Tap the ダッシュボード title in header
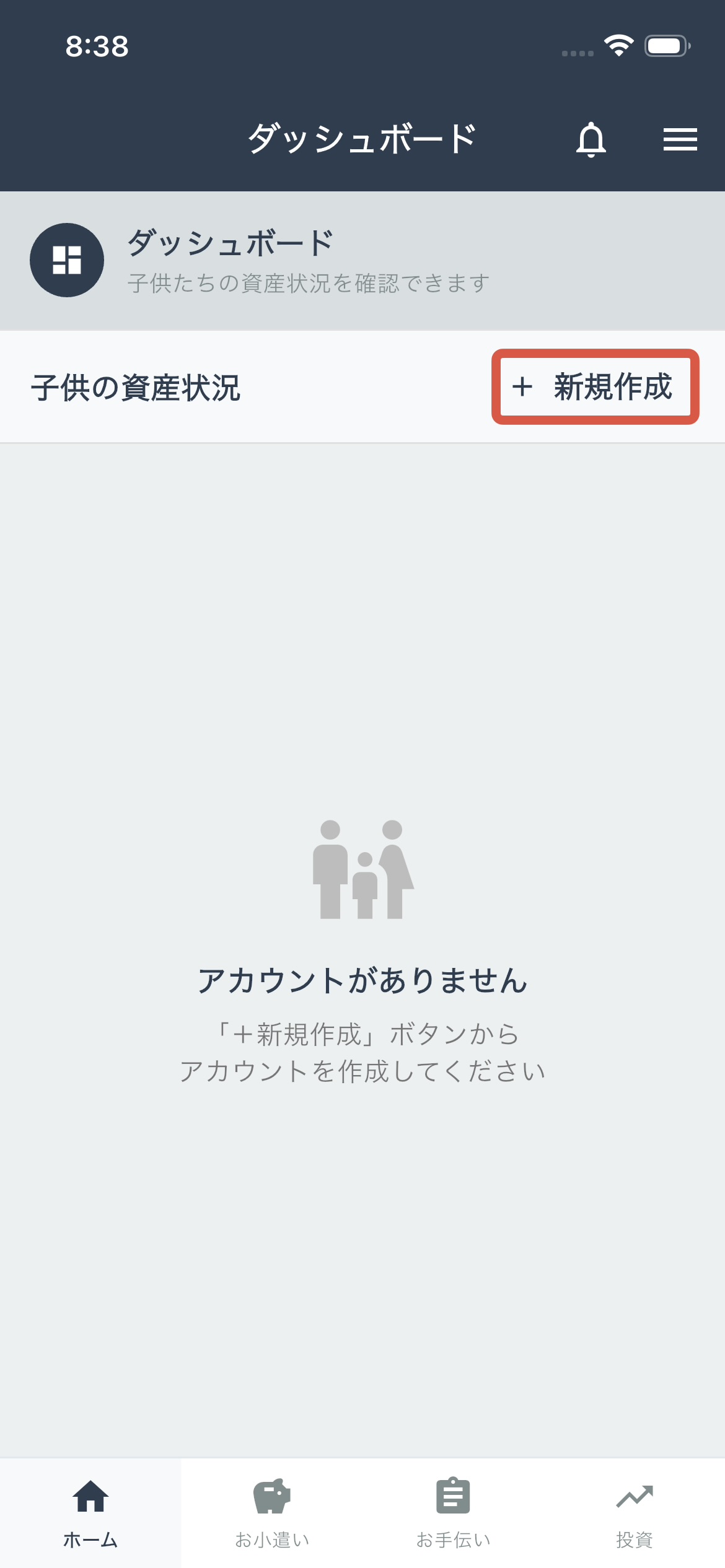The image size is (725, 1568). pyautogui.click(x=362, y=137)
